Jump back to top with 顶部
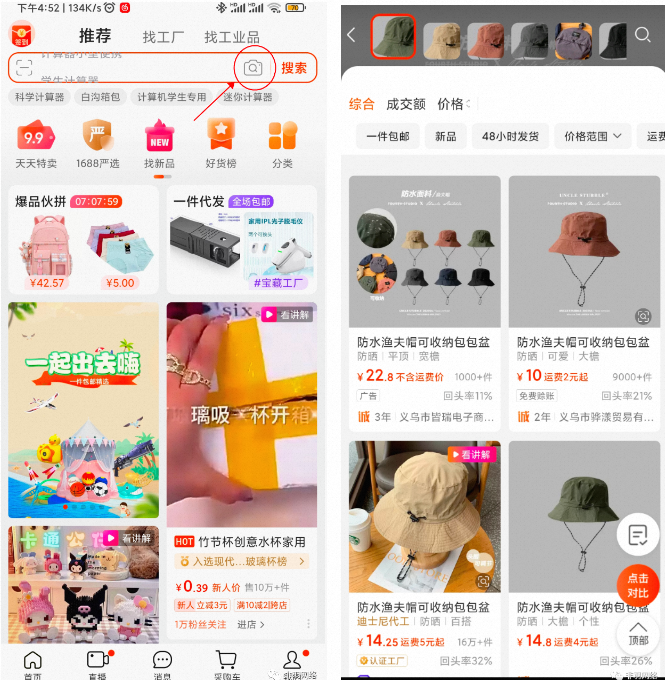The width and height of the screenshot is (665, 680). tap(638, 633)
